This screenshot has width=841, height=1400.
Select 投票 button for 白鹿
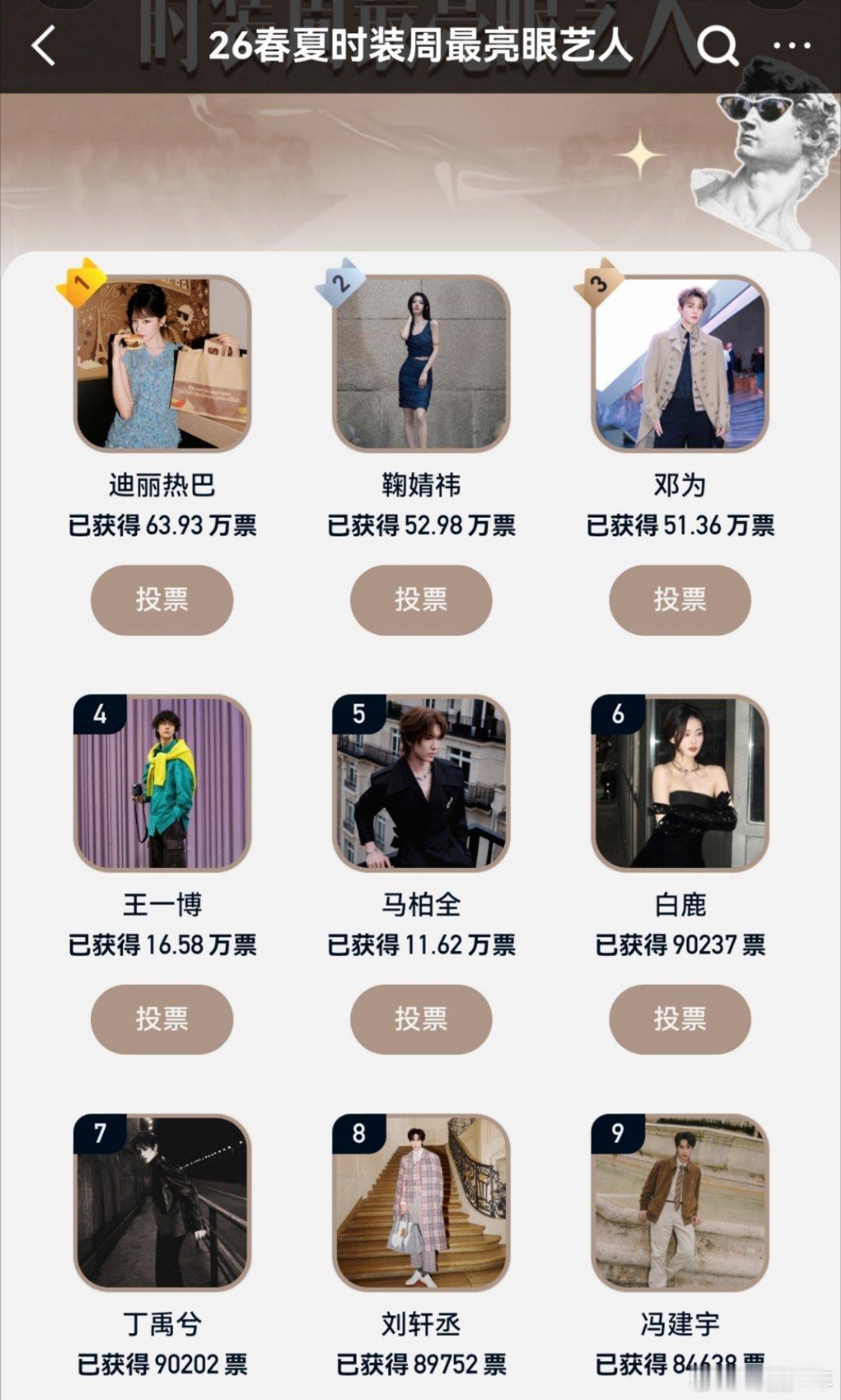click(x=679, y=1018)
